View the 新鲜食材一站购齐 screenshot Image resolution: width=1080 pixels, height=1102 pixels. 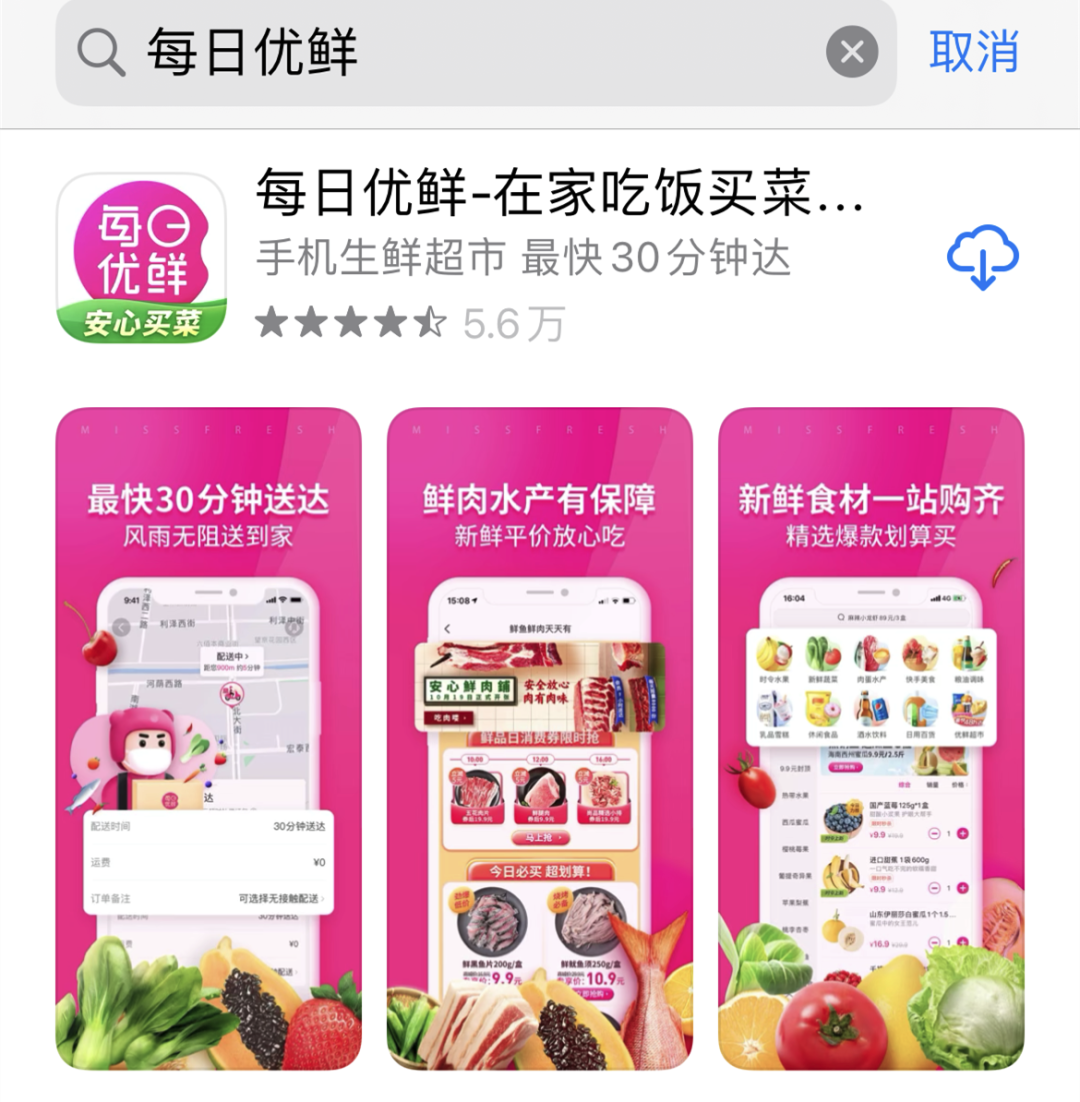pos(871,738)
